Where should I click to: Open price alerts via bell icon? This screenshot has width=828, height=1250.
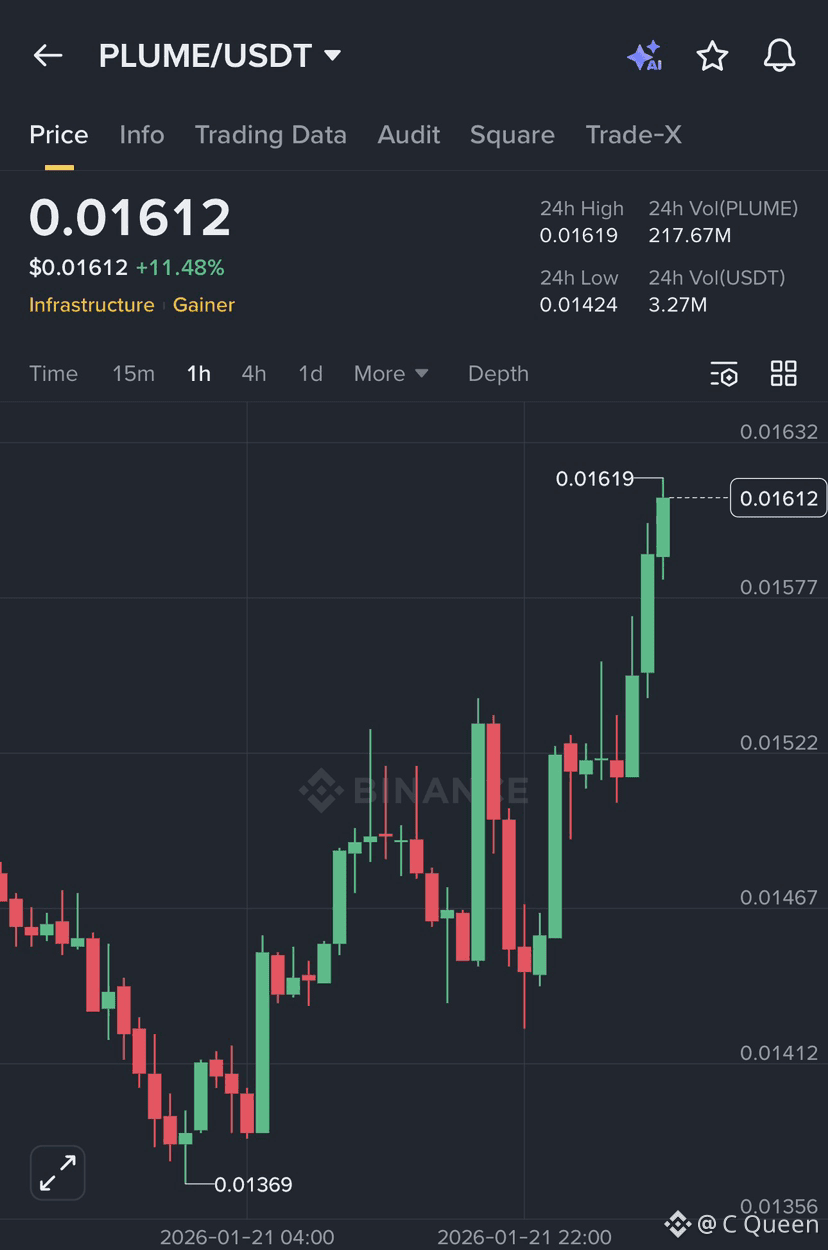click(780, 56)
